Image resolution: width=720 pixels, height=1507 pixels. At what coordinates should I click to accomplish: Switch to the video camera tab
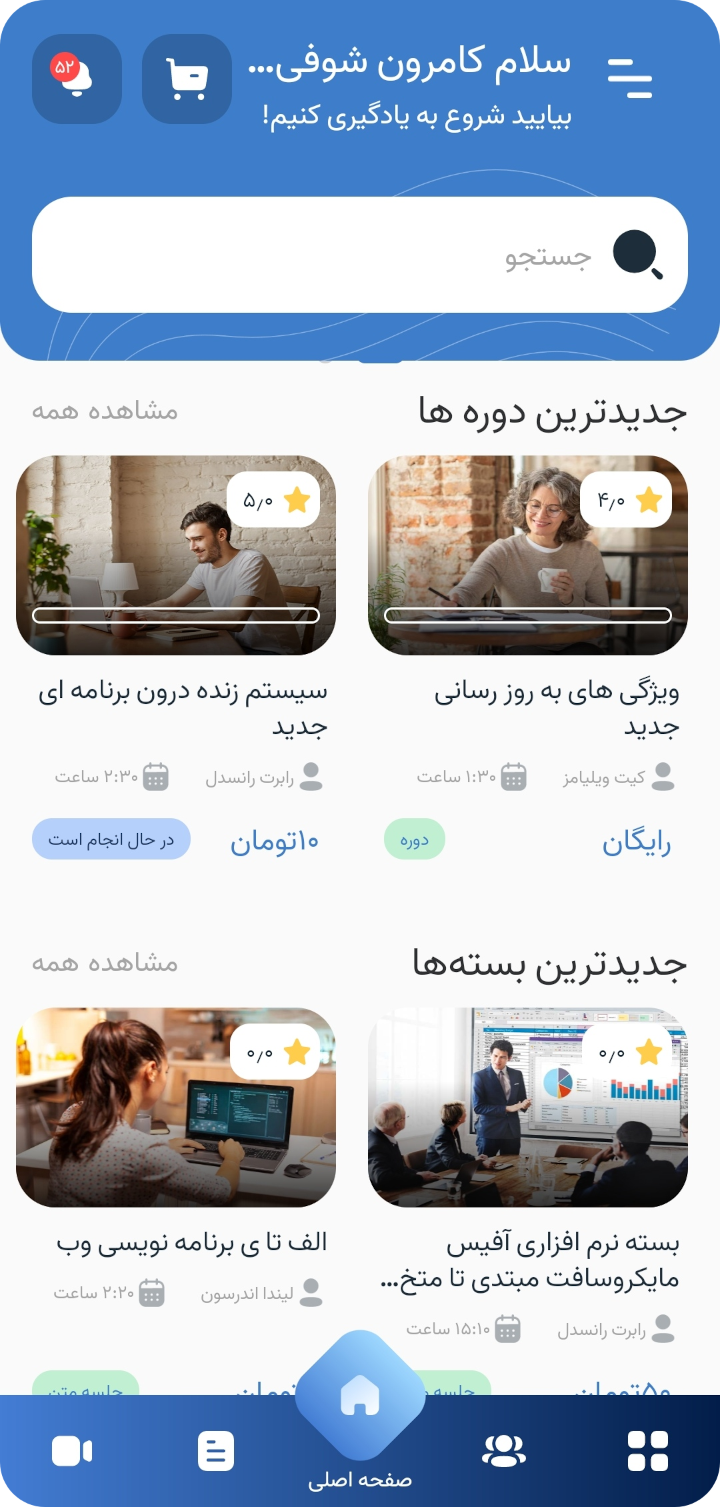click(x=72, y=1451)
